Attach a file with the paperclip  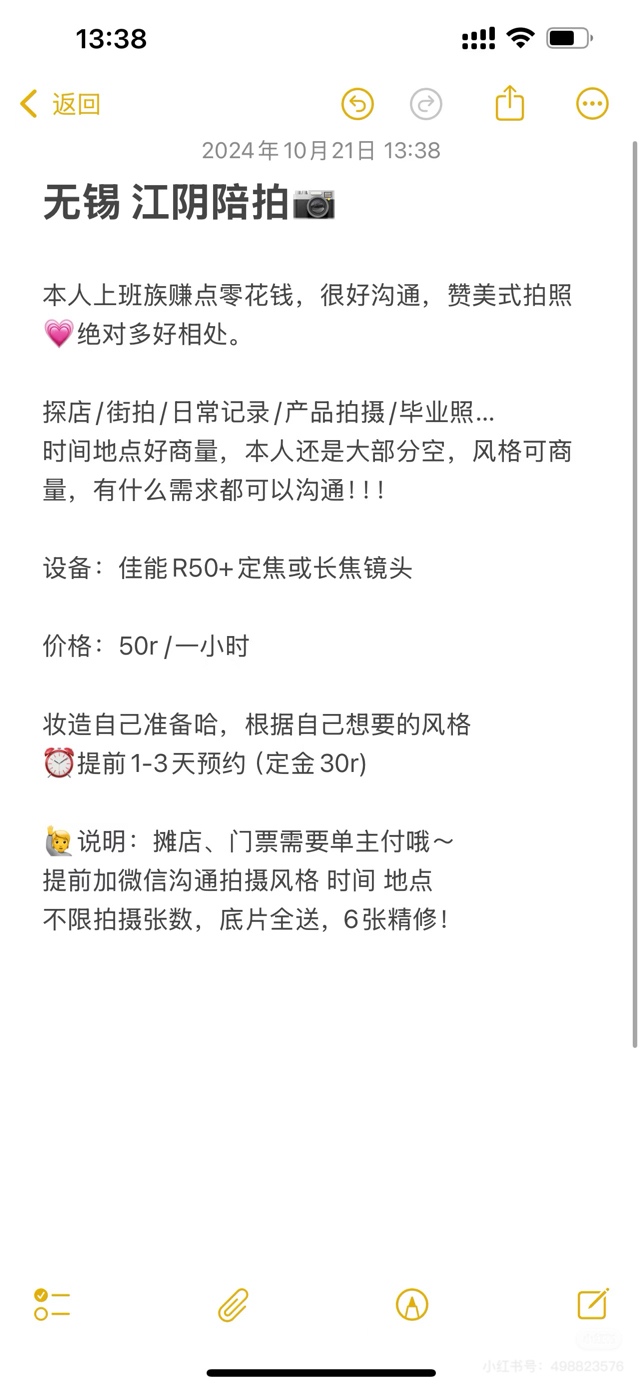[233, 1304]
